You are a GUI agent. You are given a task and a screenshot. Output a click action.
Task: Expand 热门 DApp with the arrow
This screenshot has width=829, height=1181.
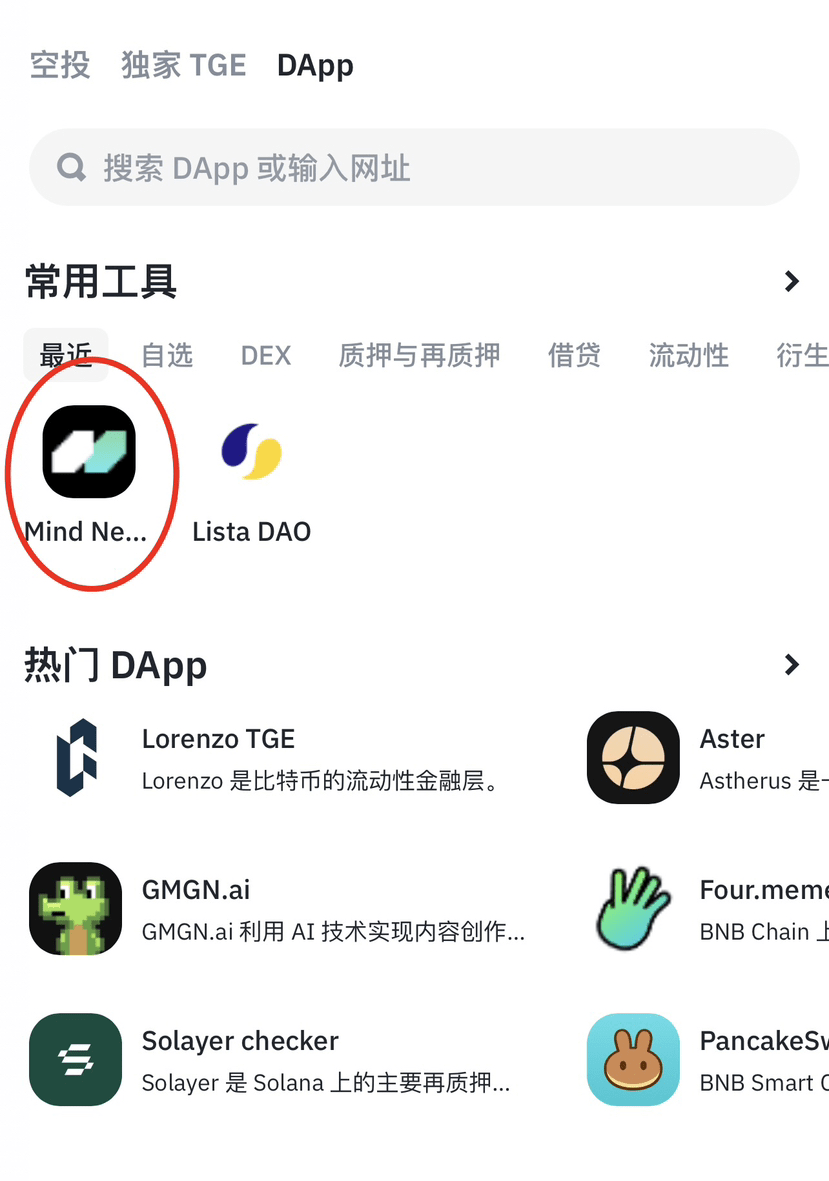[791, 664]
